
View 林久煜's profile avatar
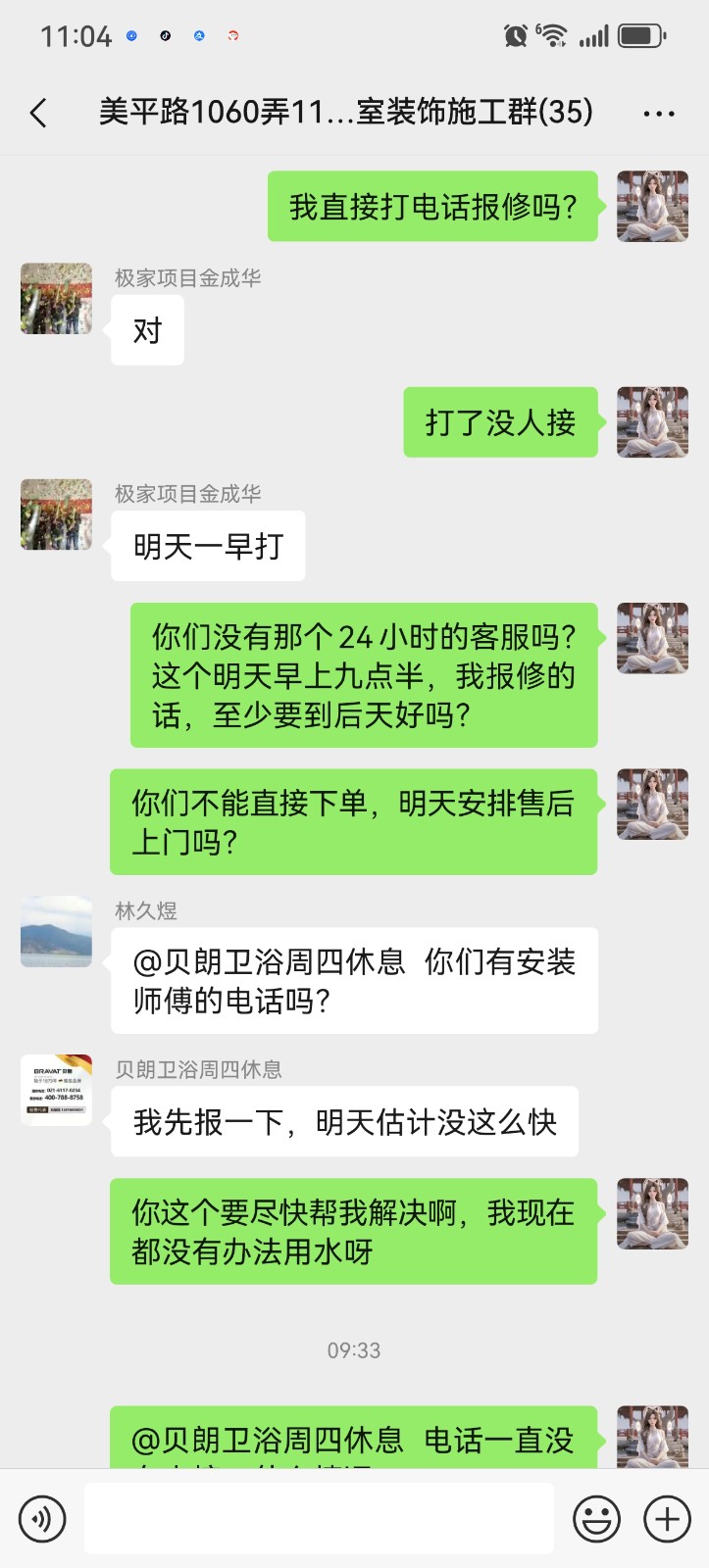click(57, 931)
